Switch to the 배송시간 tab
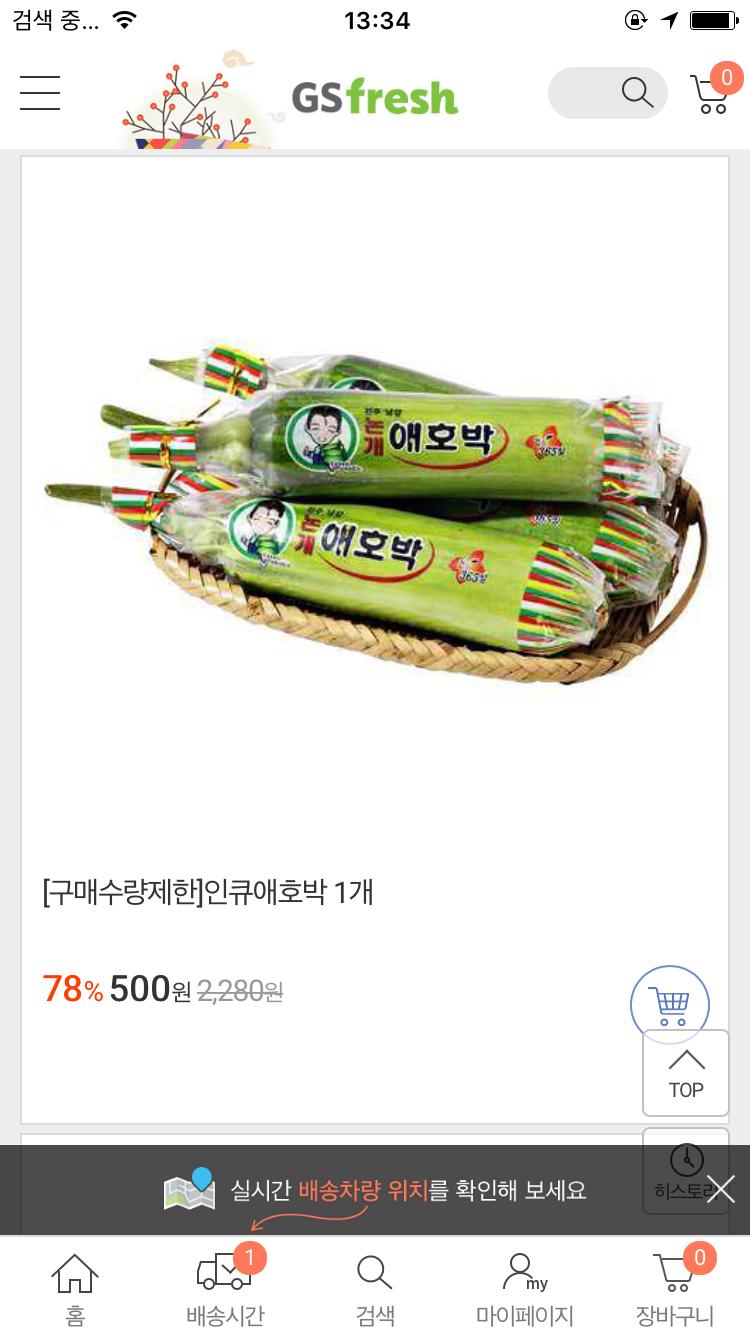Image resolution: width=750 pixels, height=1334 pixels. (x=226, y=1288)
